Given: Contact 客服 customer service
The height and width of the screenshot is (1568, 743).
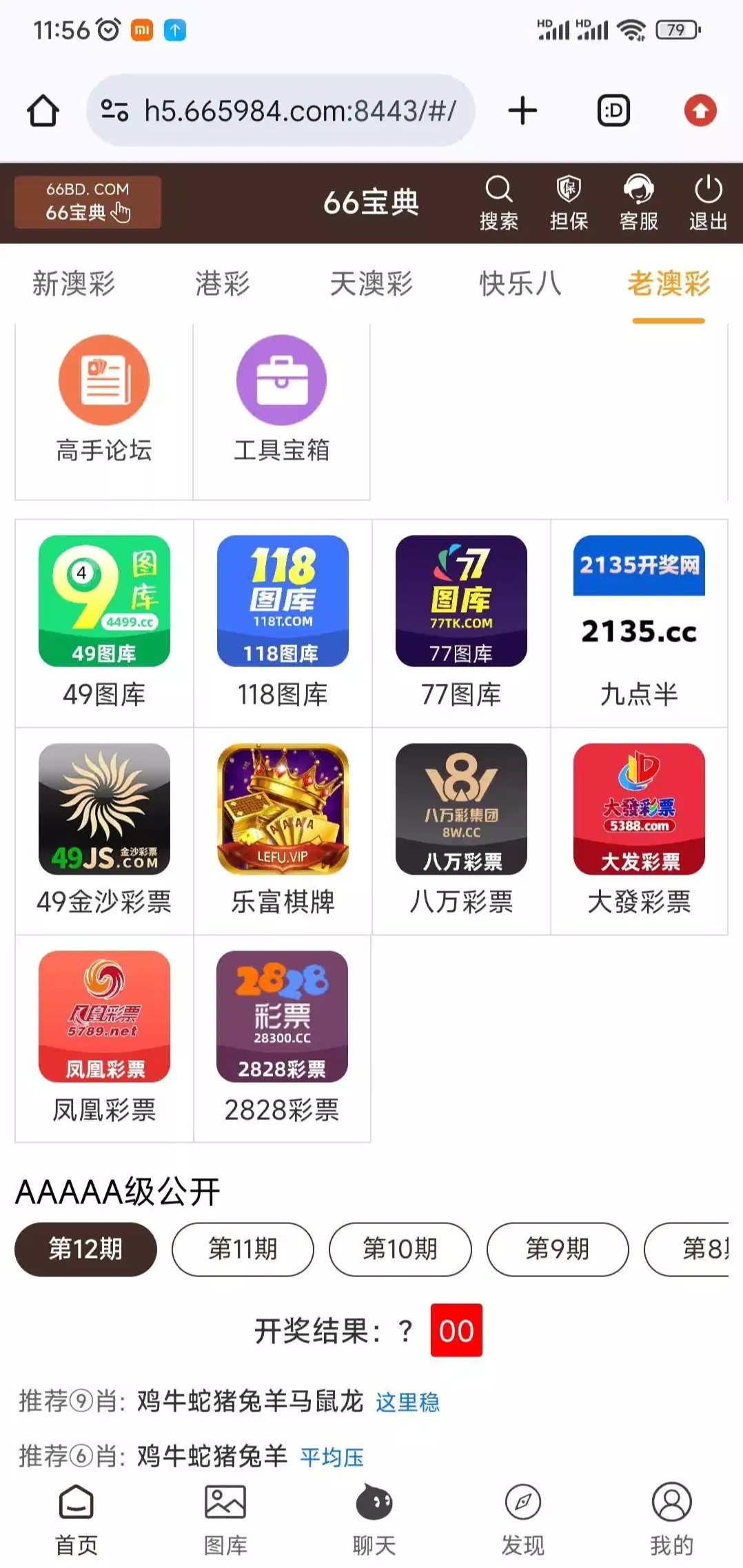Looking at the screenshot, I should (x=638, y=203).
